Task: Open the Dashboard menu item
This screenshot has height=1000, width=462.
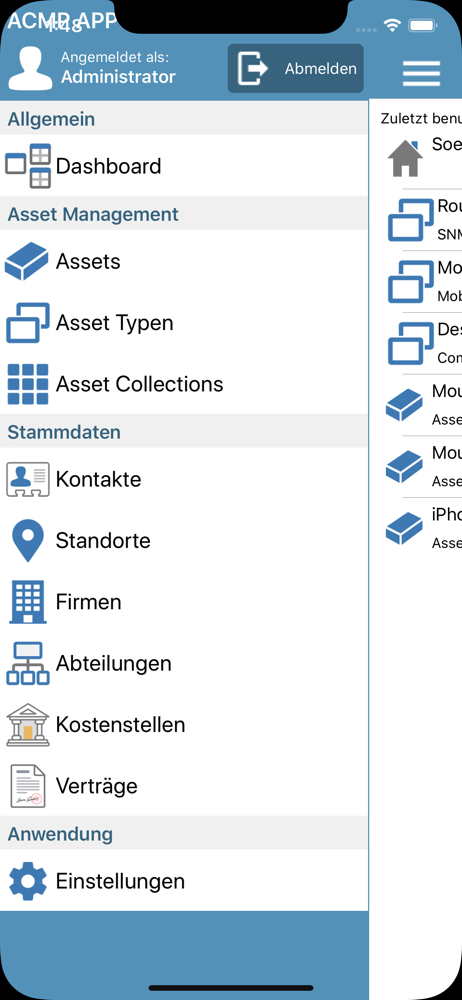Action: pyautogui.click(x=184, y=166)
